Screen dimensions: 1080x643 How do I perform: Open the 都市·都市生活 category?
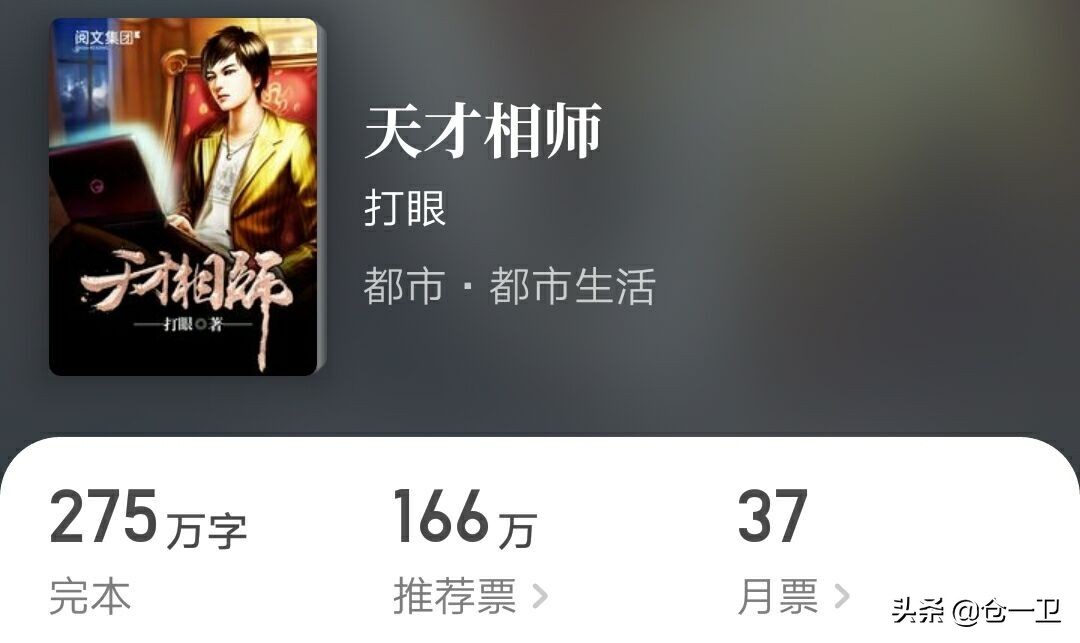[510, 287]
